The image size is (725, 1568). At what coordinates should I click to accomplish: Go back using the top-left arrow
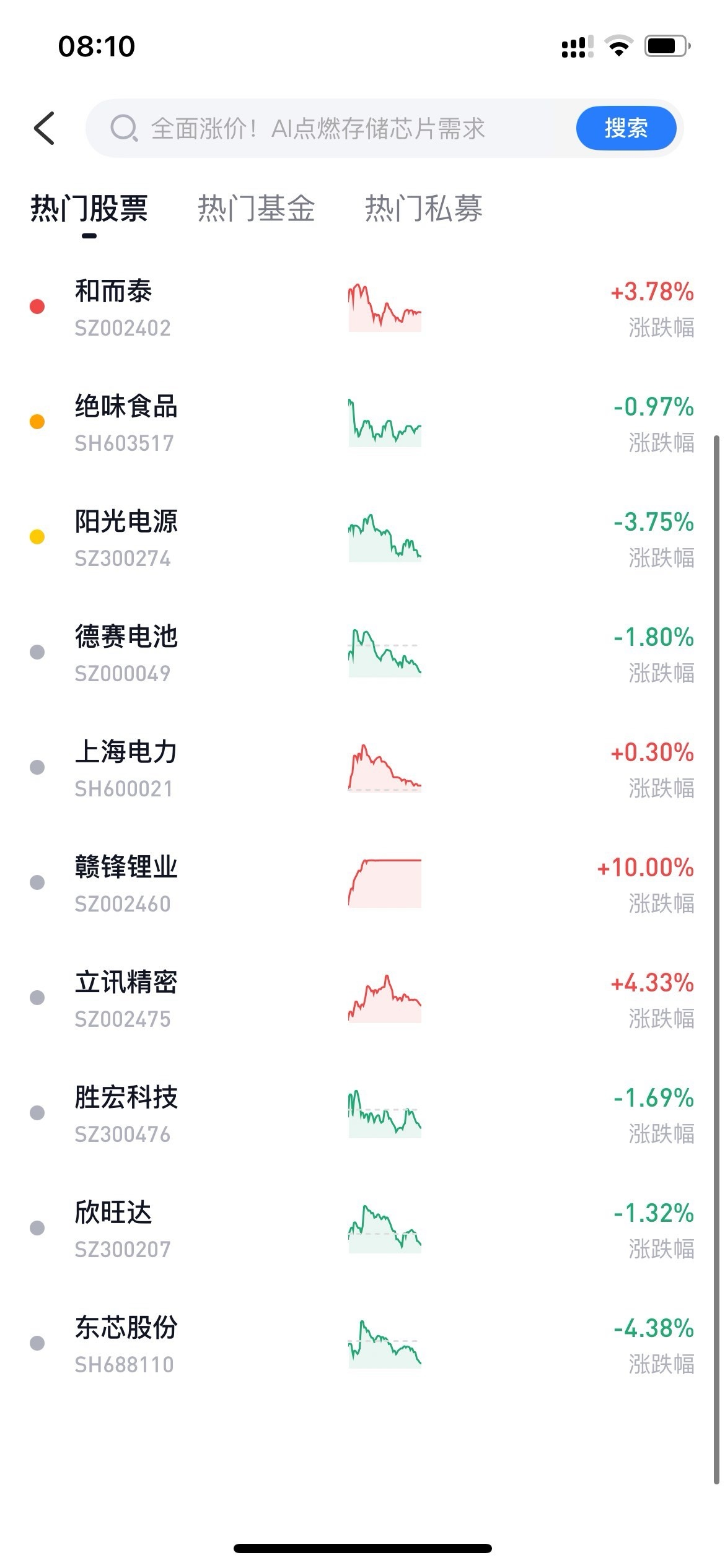point(45,129)
